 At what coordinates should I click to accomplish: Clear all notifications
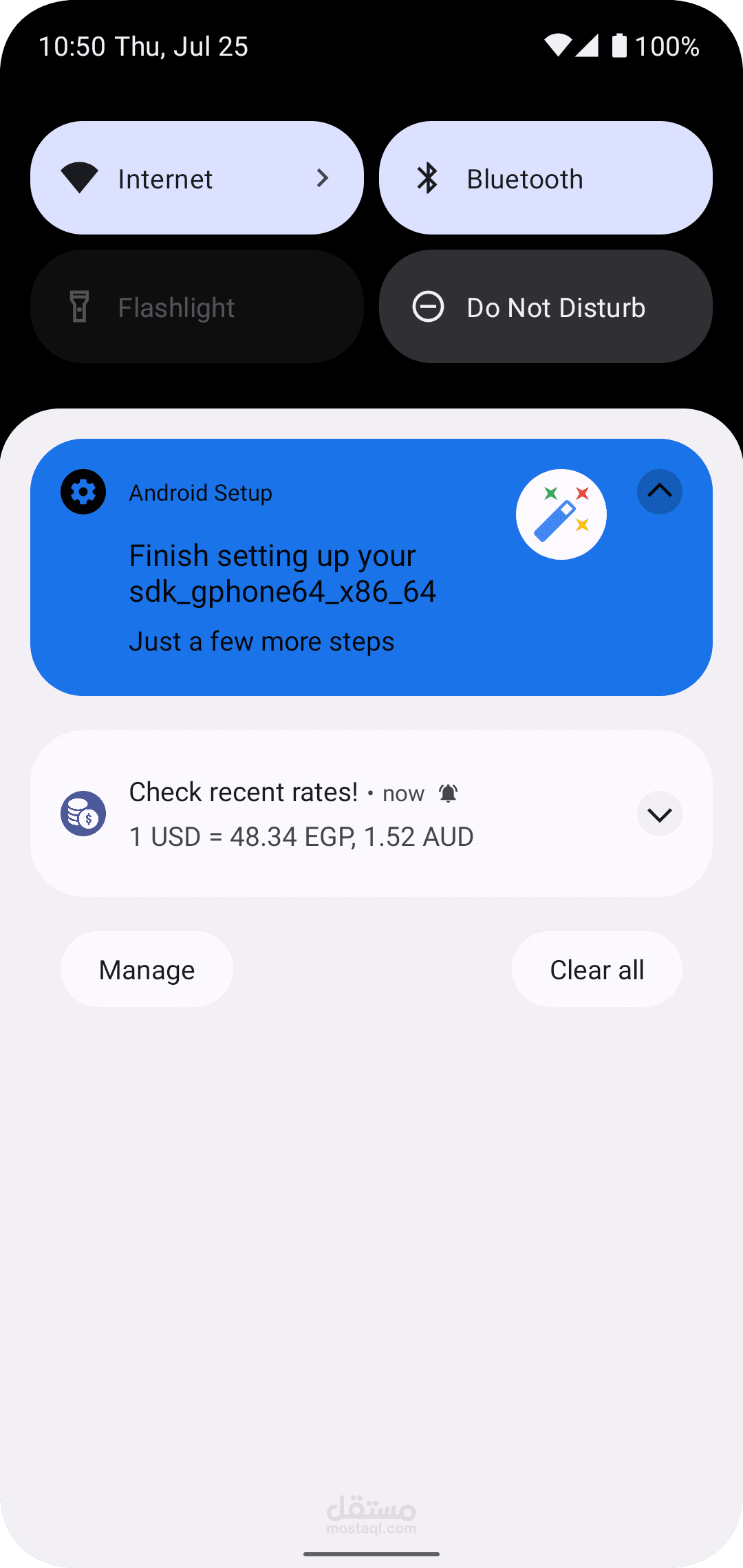[x=597, y=970]
